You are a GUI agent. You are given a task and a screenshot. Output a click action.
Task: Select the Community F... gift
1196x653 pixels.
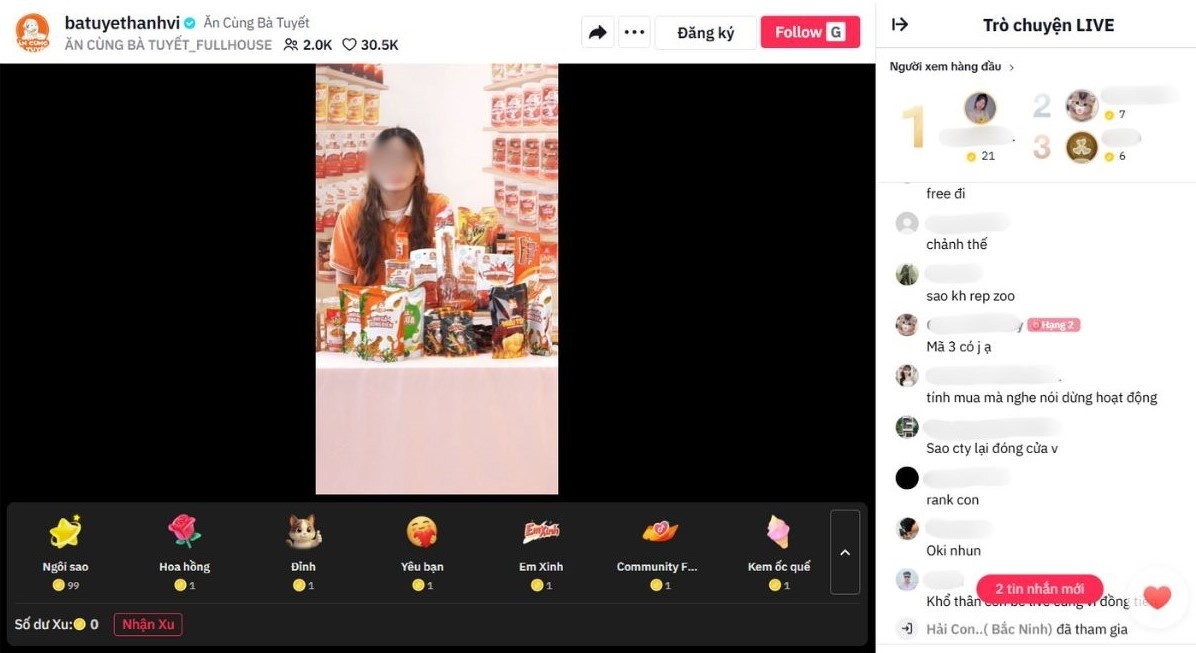[x=659, y=545]
